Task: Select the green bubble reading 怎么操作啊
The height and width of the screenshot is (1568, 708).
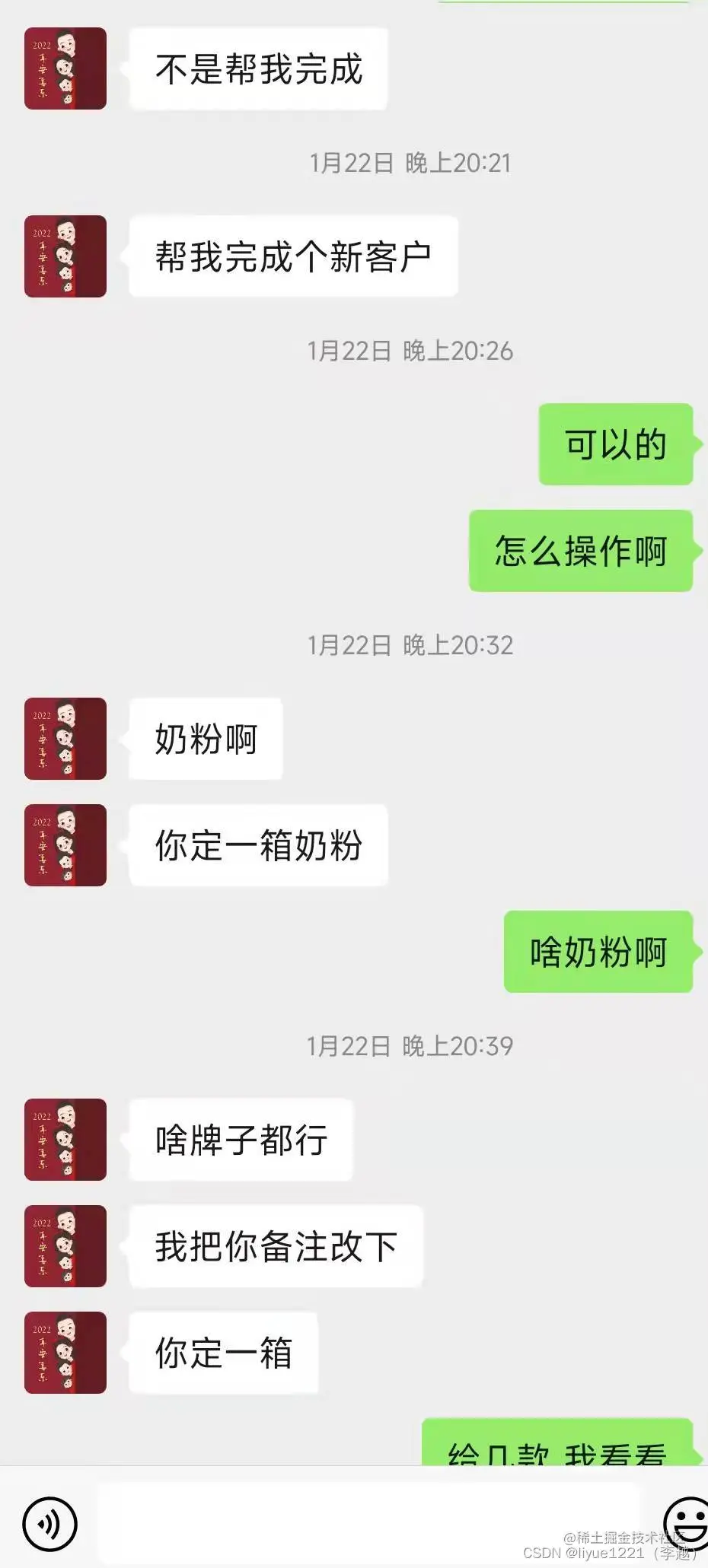Action: point(581,554)
